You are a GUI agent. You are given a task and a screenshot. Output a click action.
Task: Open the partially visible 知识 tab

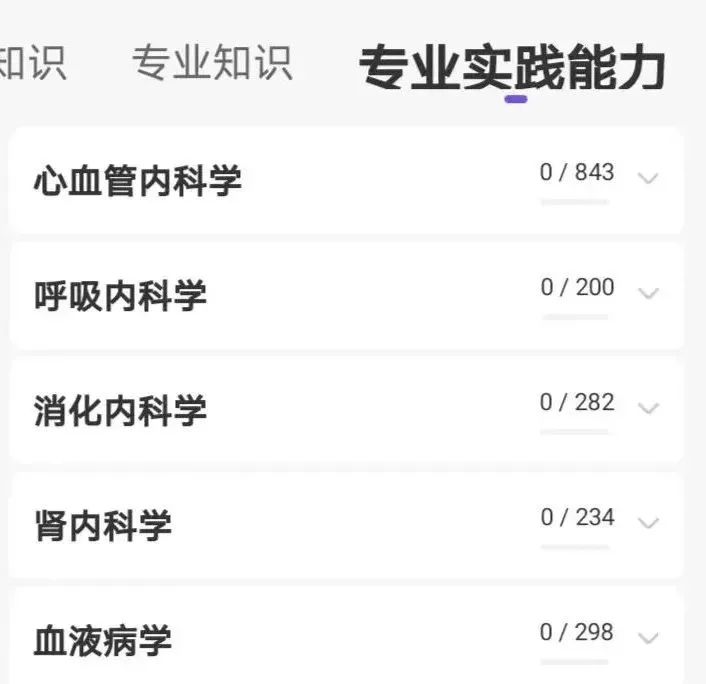click(32, 63)
